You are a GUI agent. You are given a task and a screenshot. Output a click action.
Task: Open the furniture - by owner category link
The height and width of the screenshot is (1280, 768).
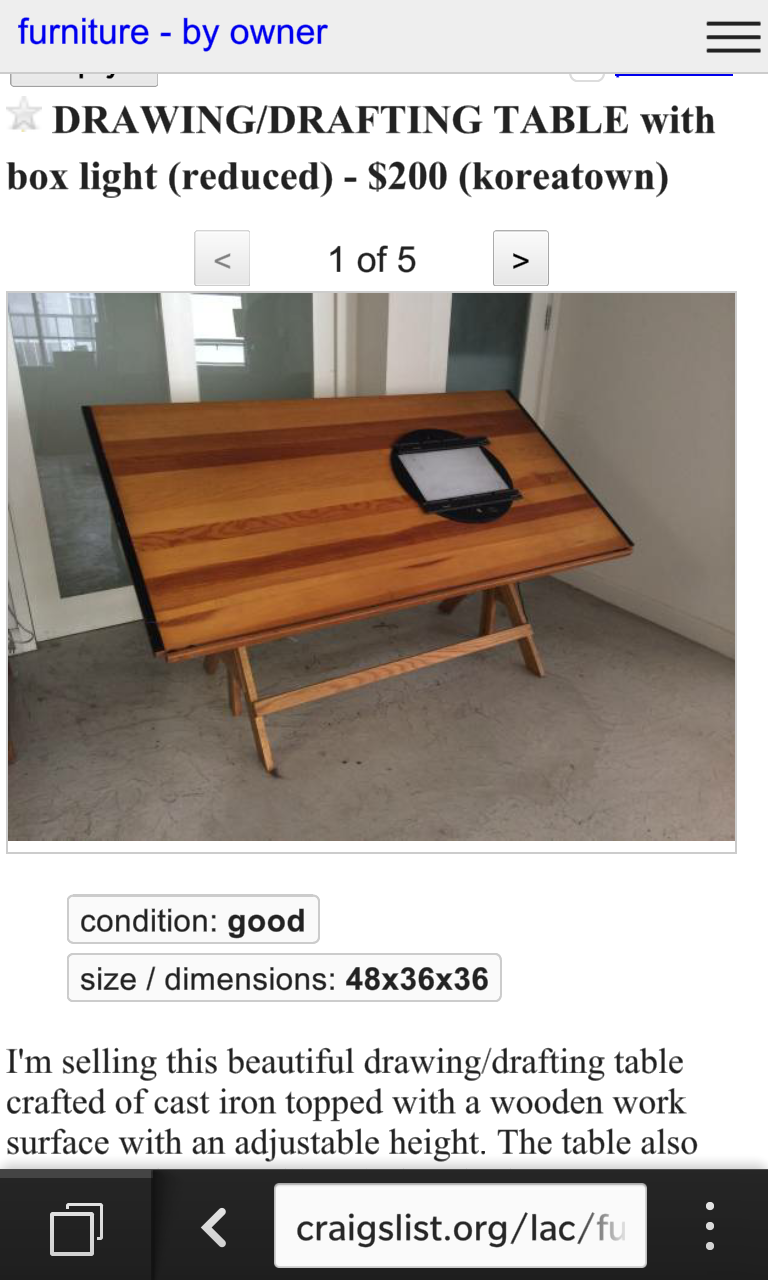tap(172, 32)
